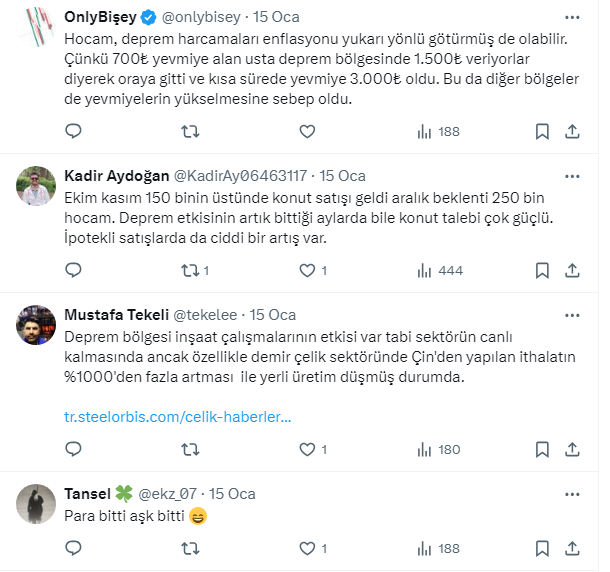Reply to Tansel's tweet

[73, 548]
